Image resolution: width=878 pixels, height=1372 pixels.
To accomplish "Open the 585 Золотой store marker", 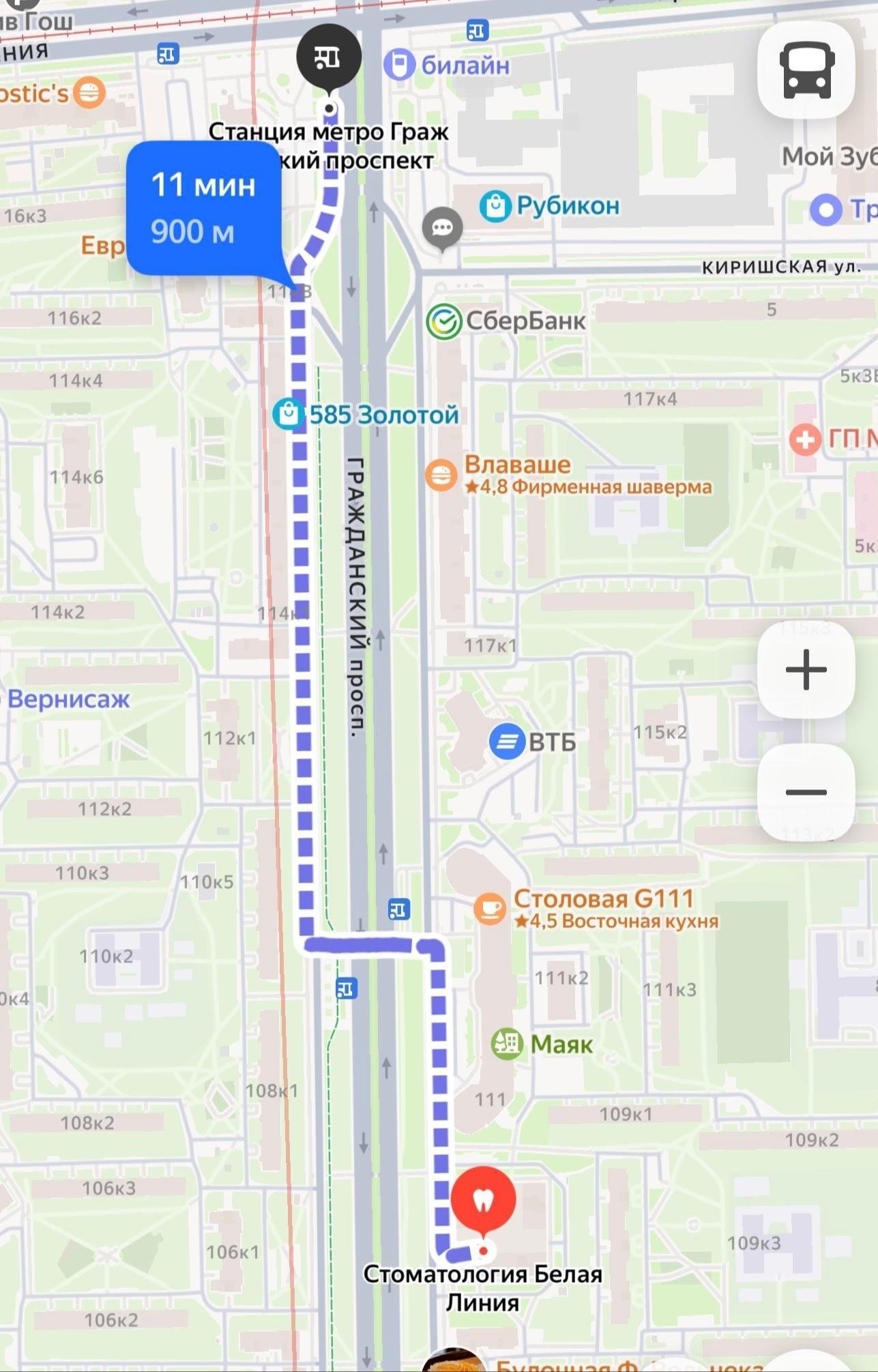I will pyautogui.click(x=289, y=414).
